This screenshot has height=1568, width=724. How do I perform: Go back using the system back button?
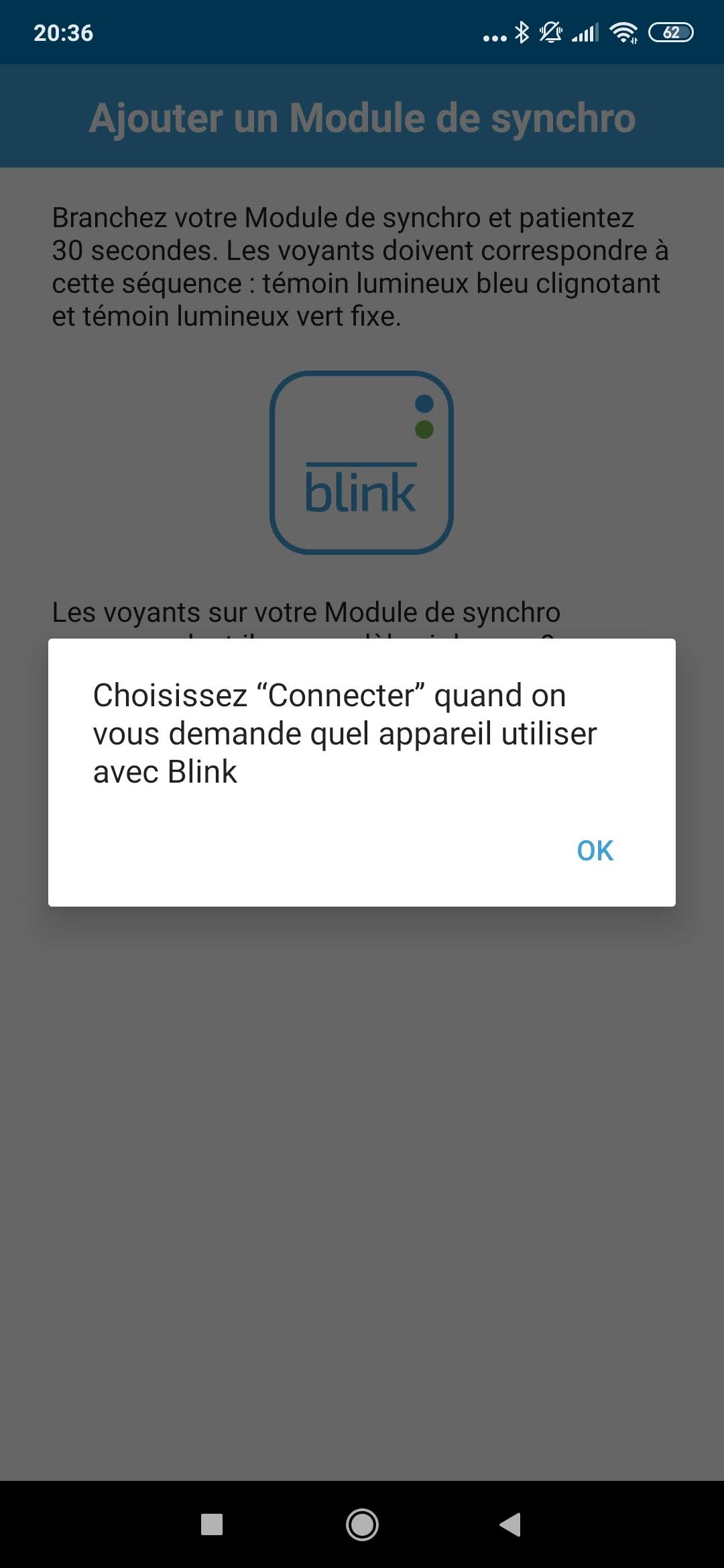pos(511,1524)
